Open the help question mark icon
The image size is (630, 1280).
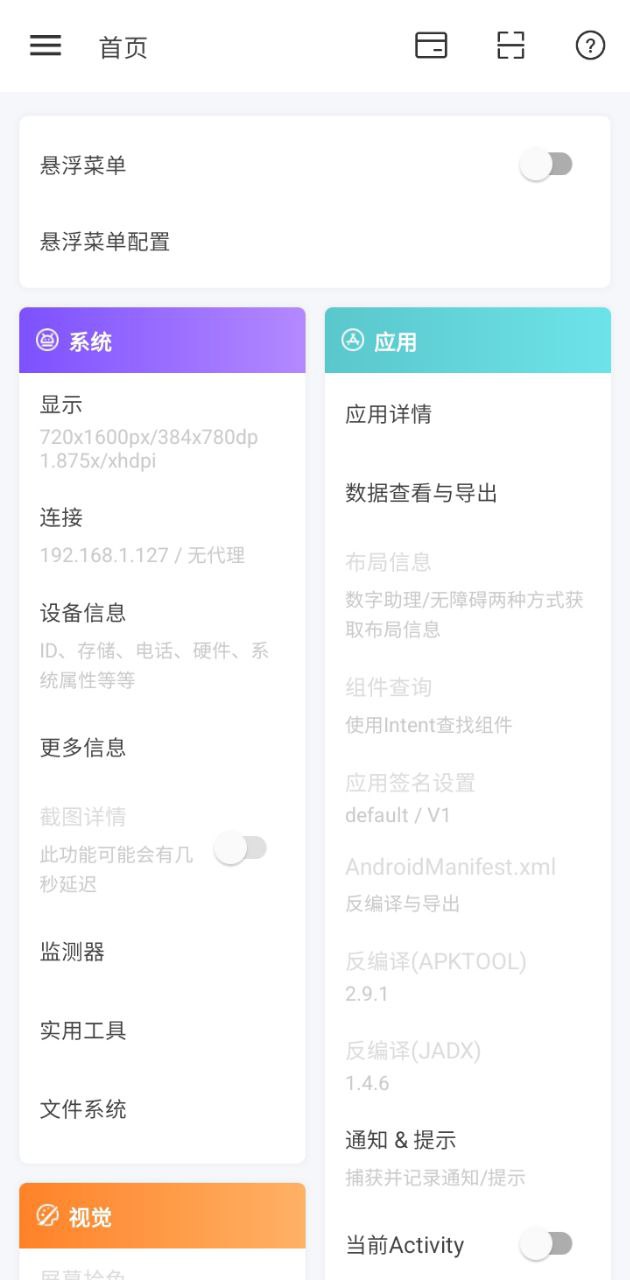tap(590, 46)
